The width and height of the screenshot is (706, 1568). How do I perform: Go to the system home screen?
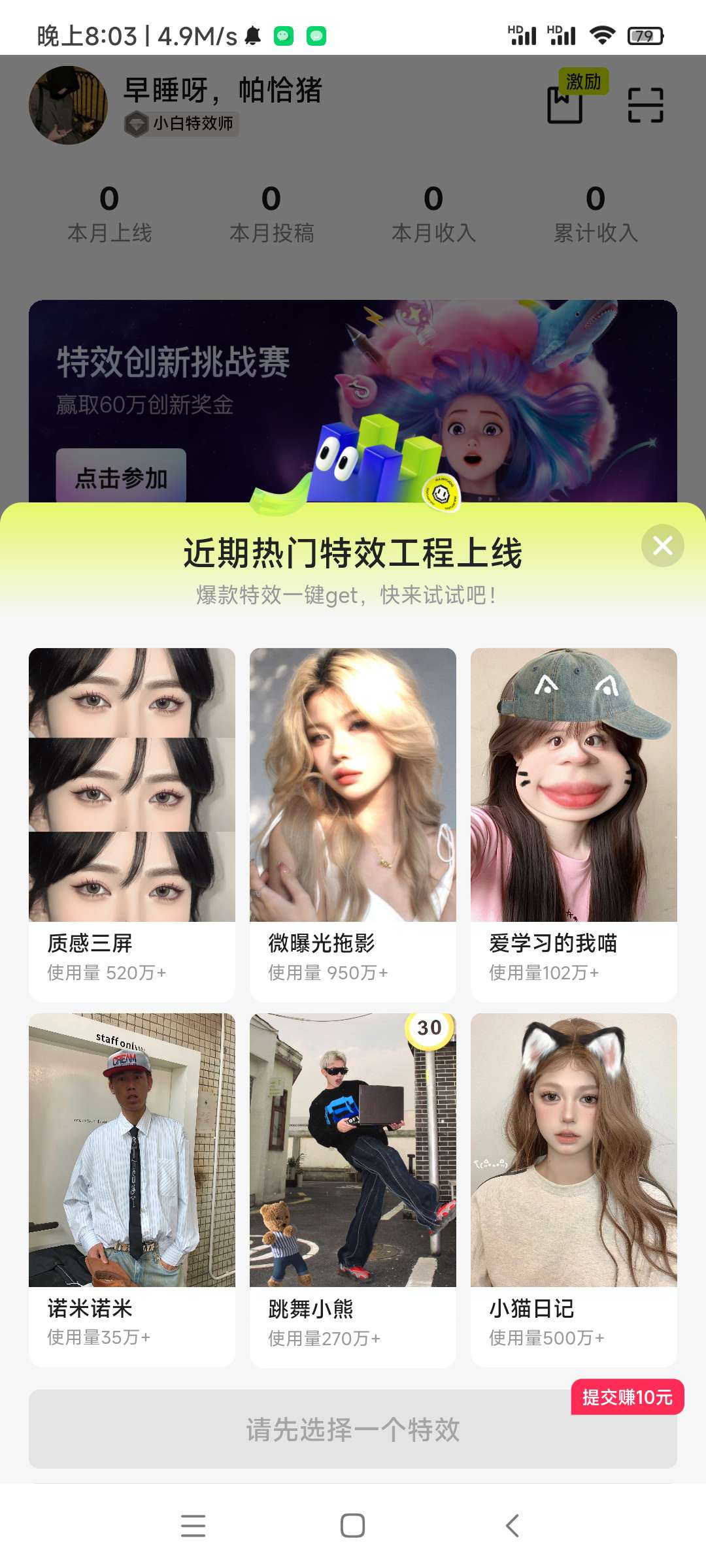pos(352,1526)
